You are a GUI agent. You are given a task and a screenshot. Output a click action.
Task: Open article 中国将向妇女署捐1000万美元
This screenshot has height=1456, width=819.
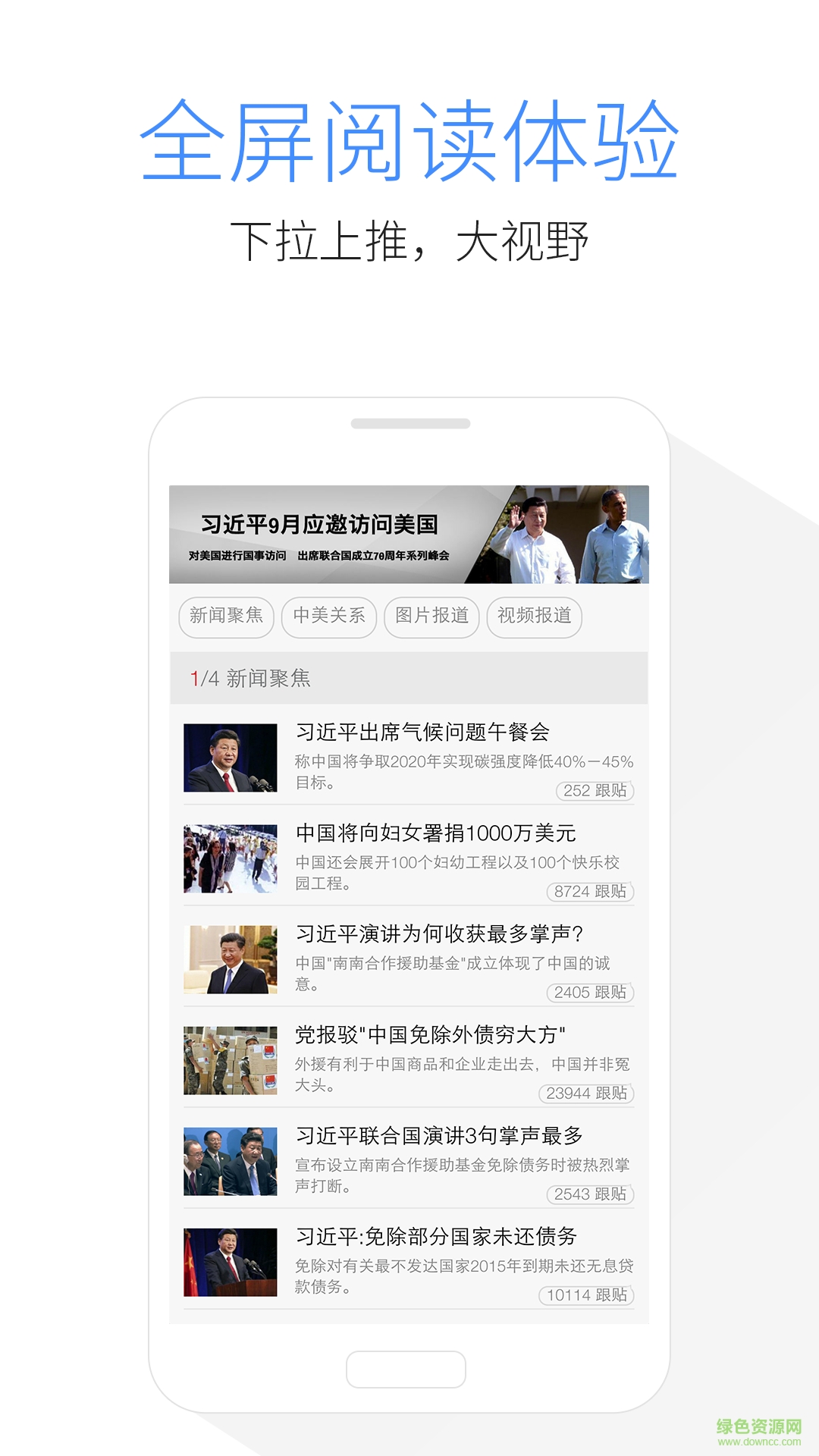click(x=436, y=834)
